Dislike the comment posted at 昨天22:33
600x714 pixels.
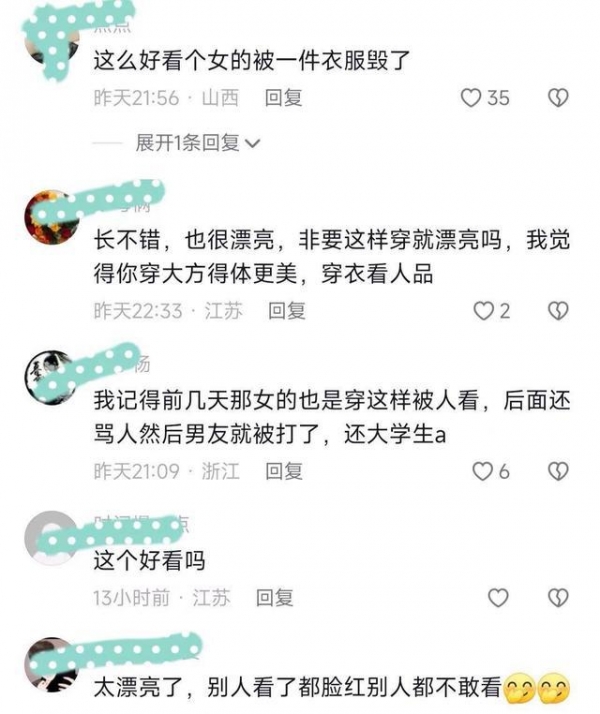point(558,311)
